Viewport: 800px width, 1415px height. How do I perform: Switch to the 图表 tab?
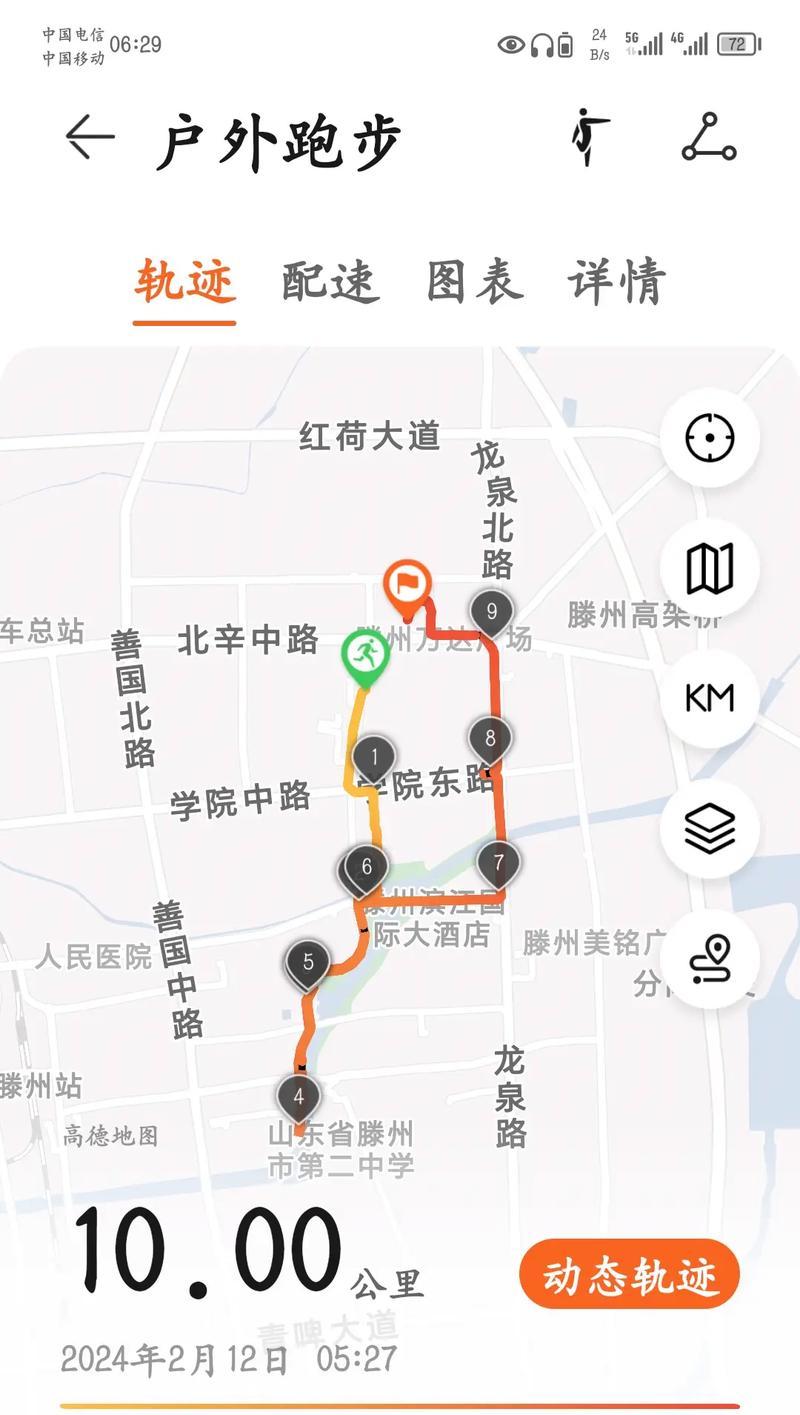[474, 281]
